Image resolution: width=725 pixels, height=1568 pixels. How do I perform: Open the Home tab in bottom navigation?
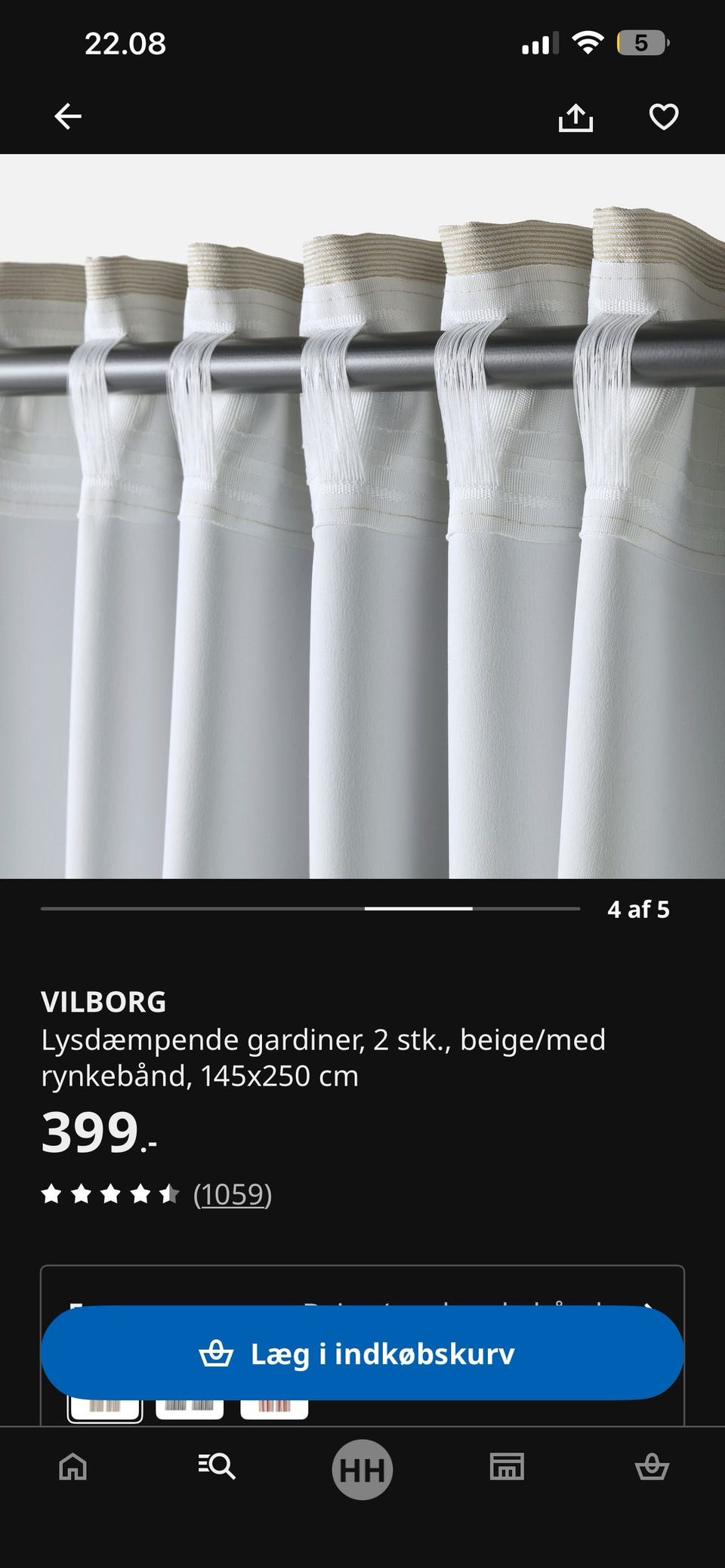(72, 1468)
